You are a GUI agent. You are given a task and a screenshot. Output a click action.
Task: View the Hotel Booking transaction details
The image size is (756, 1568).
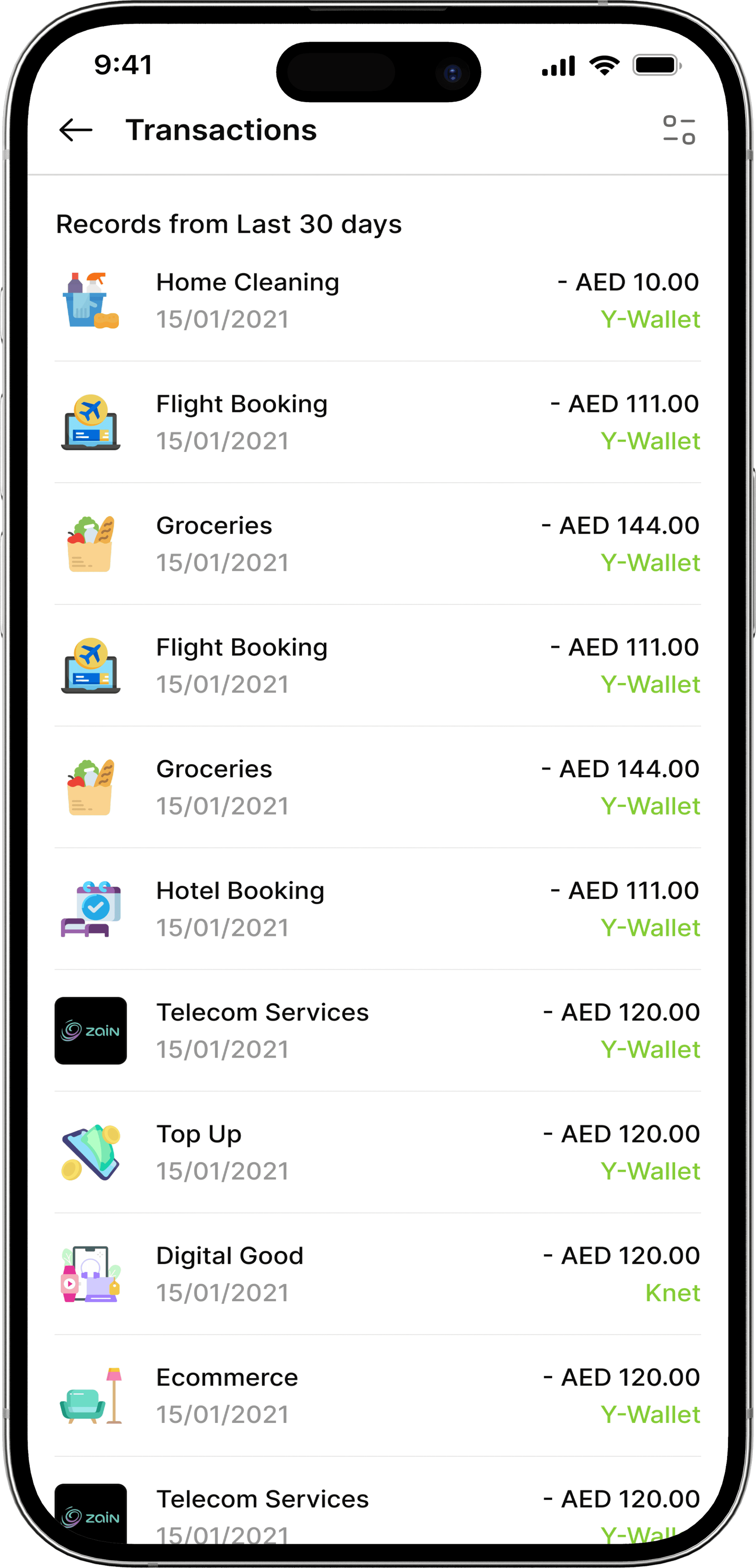point(377,909)
